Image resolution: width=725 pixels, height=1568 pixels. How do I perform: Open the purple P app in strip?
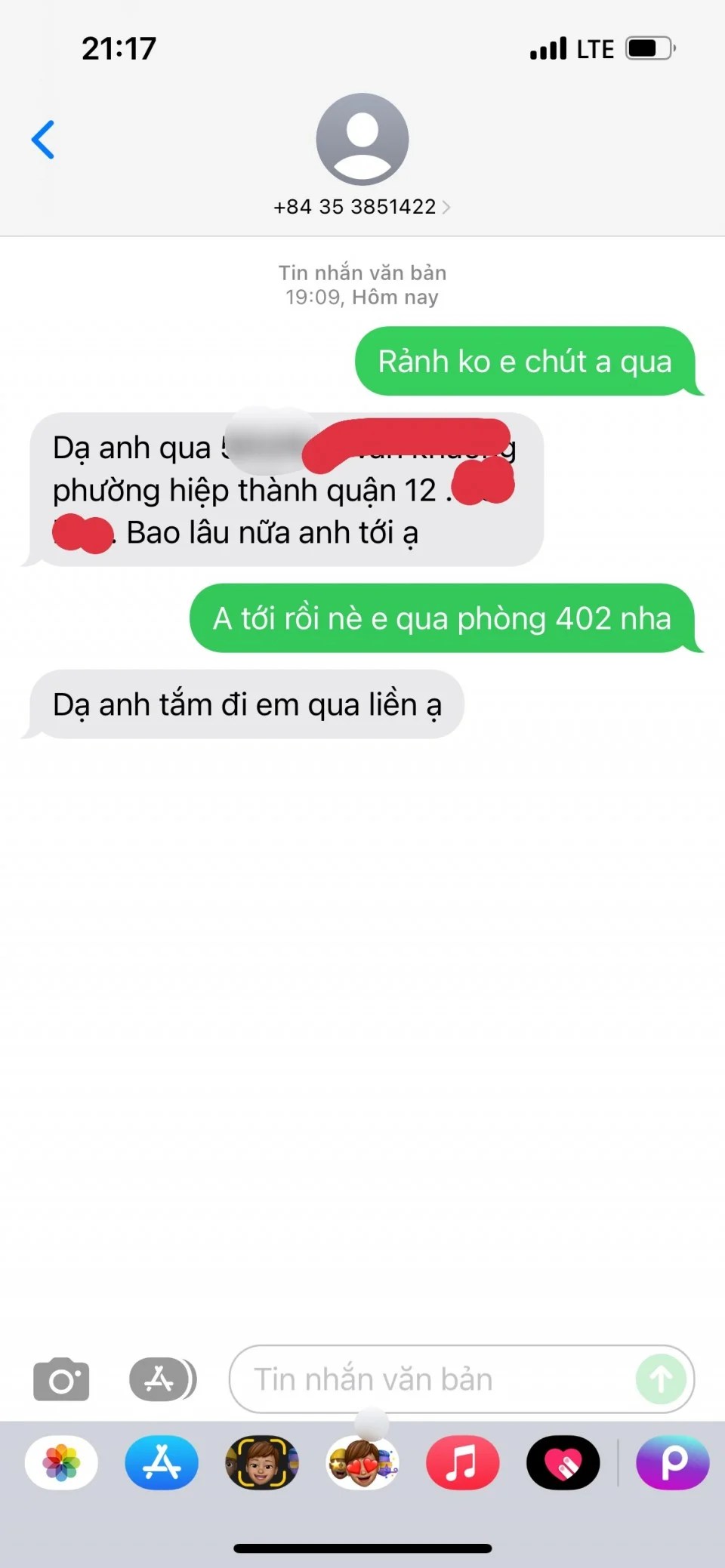click(672, 1462)
